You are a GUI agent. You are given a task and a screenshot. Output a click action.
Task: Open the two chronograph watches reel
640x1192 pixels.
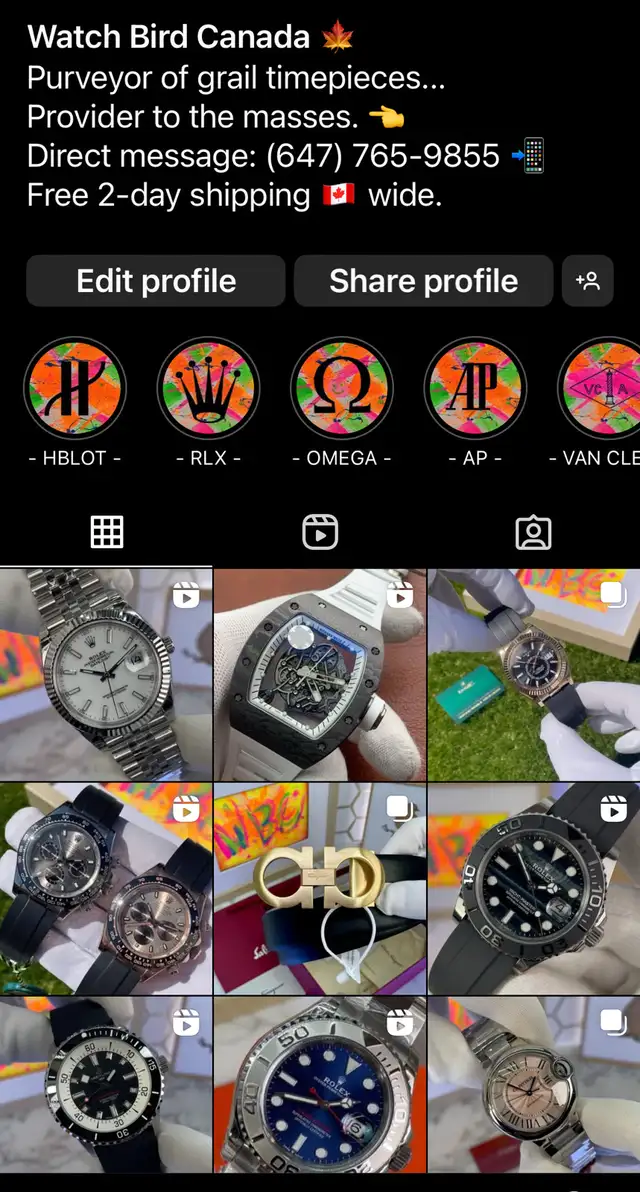[106, 889]
